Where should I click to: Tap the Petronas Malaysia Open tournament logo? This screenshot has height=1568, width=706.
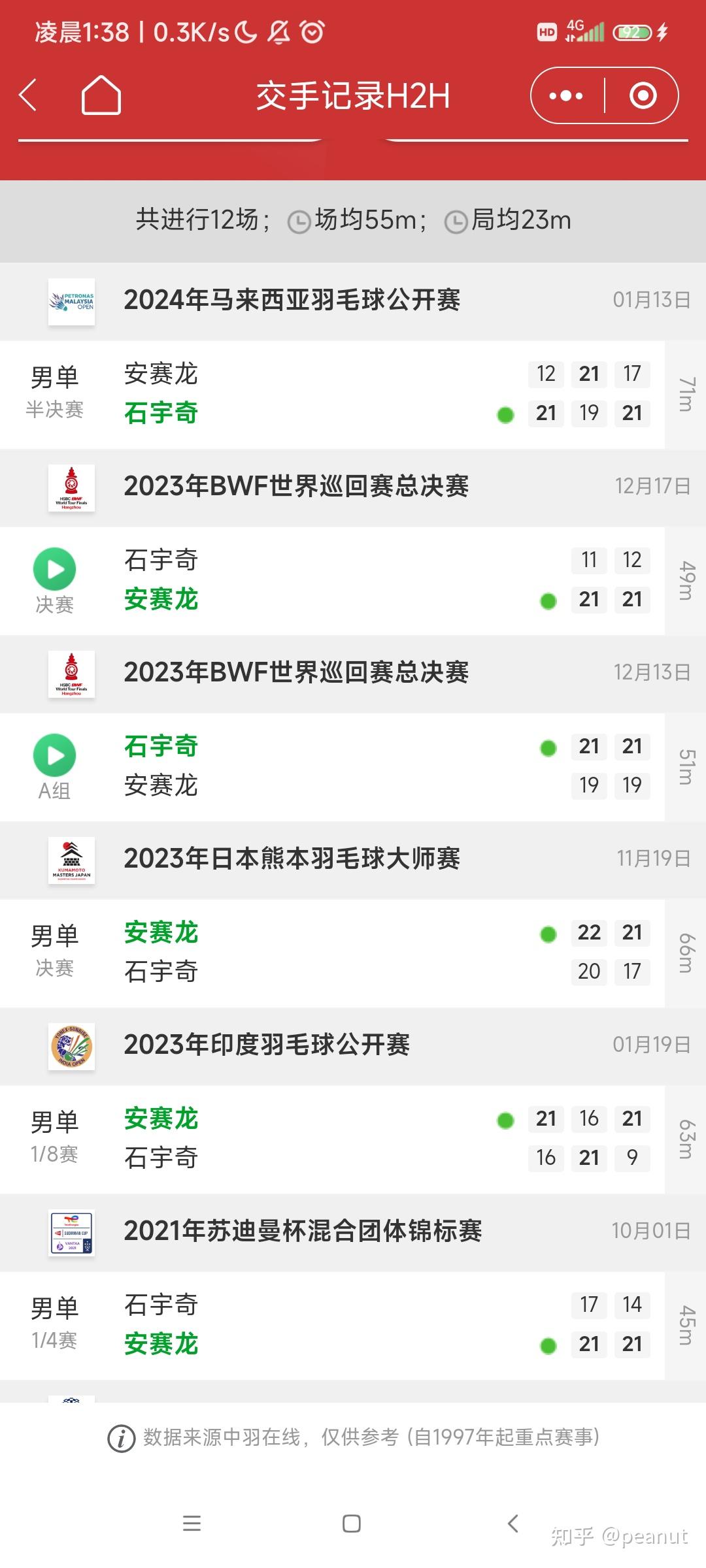click(72, 302)
